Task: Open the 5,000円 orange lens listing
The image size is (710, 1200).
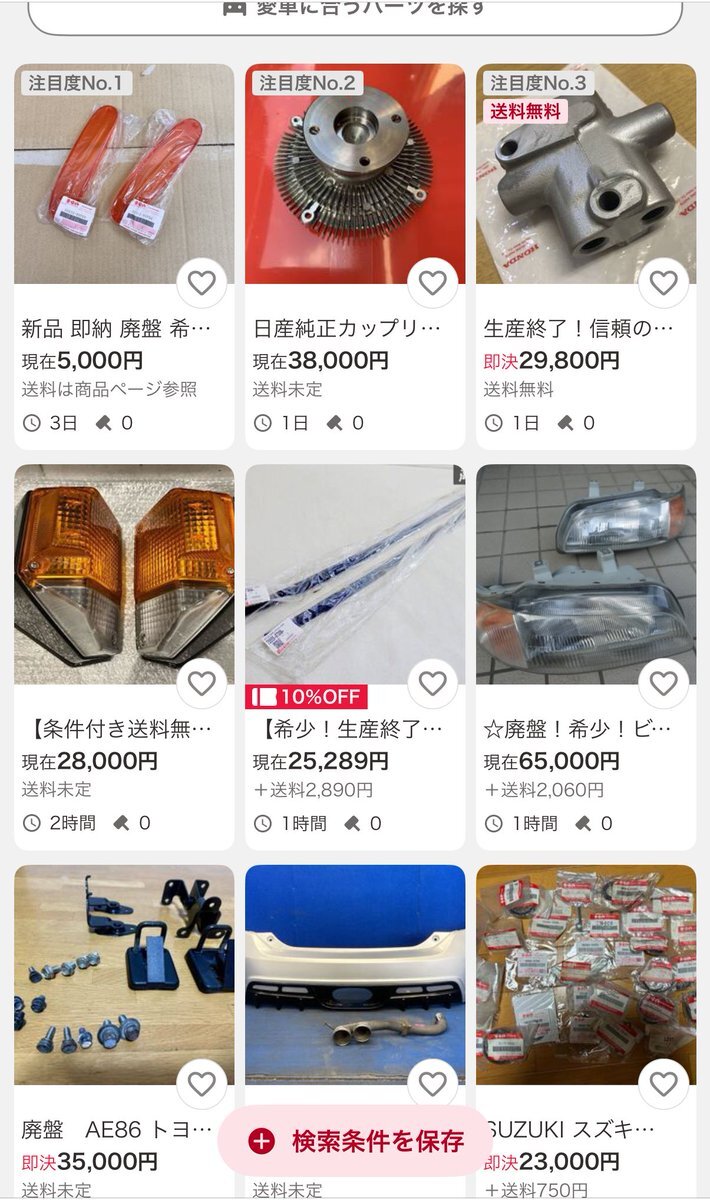Action: point(124,175)
